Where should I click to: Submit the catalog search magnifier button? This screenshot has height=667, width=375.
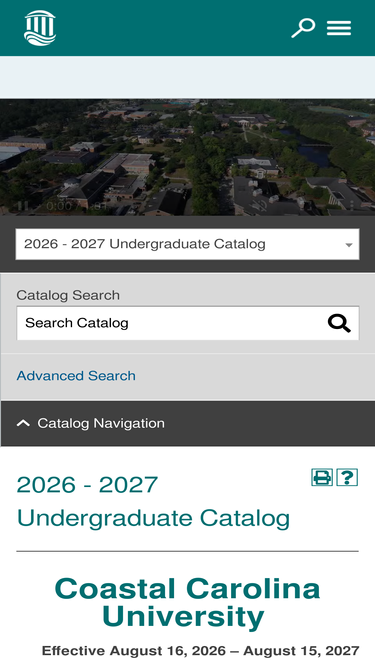click(339, 323)
